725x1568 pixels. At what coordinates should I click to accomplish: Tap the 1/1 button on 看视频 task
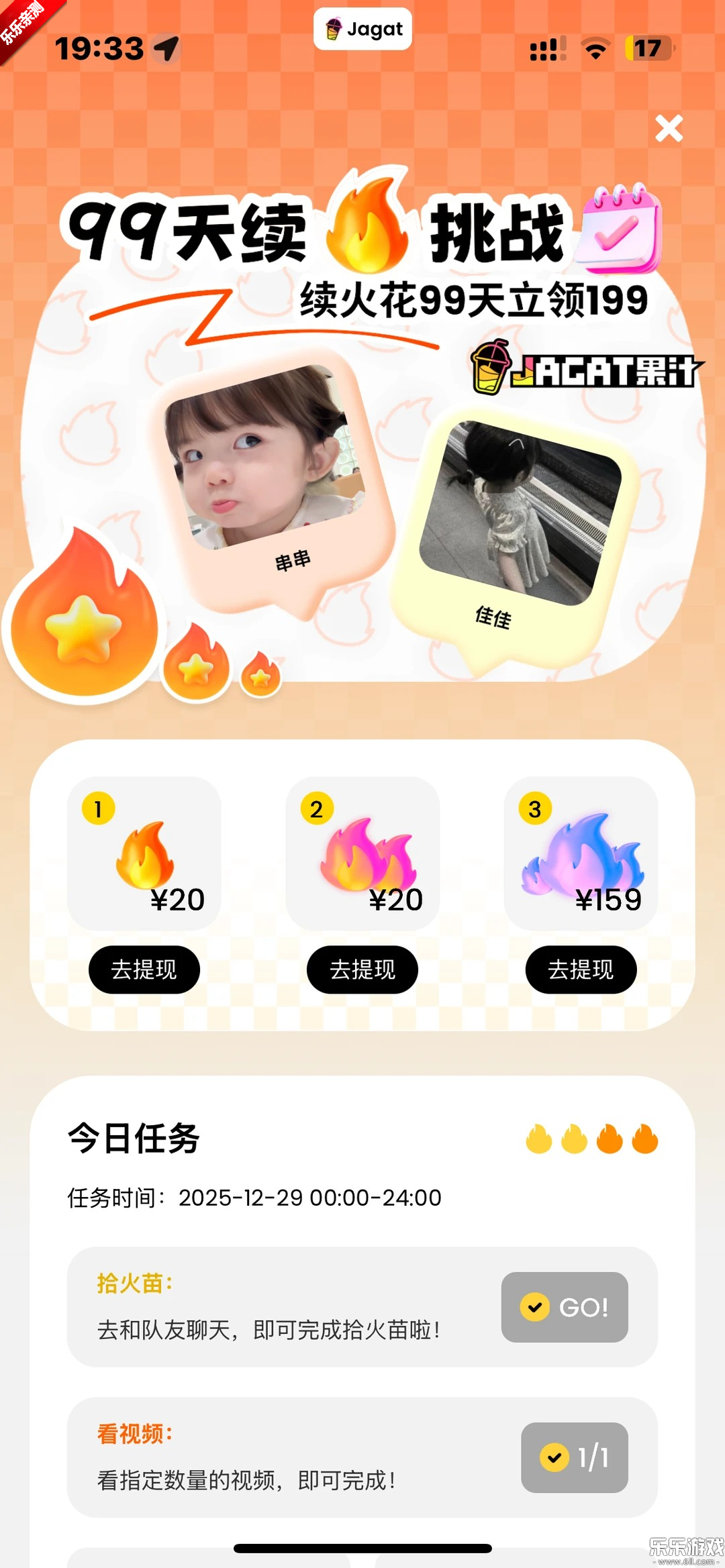(x=575, y=1457)
